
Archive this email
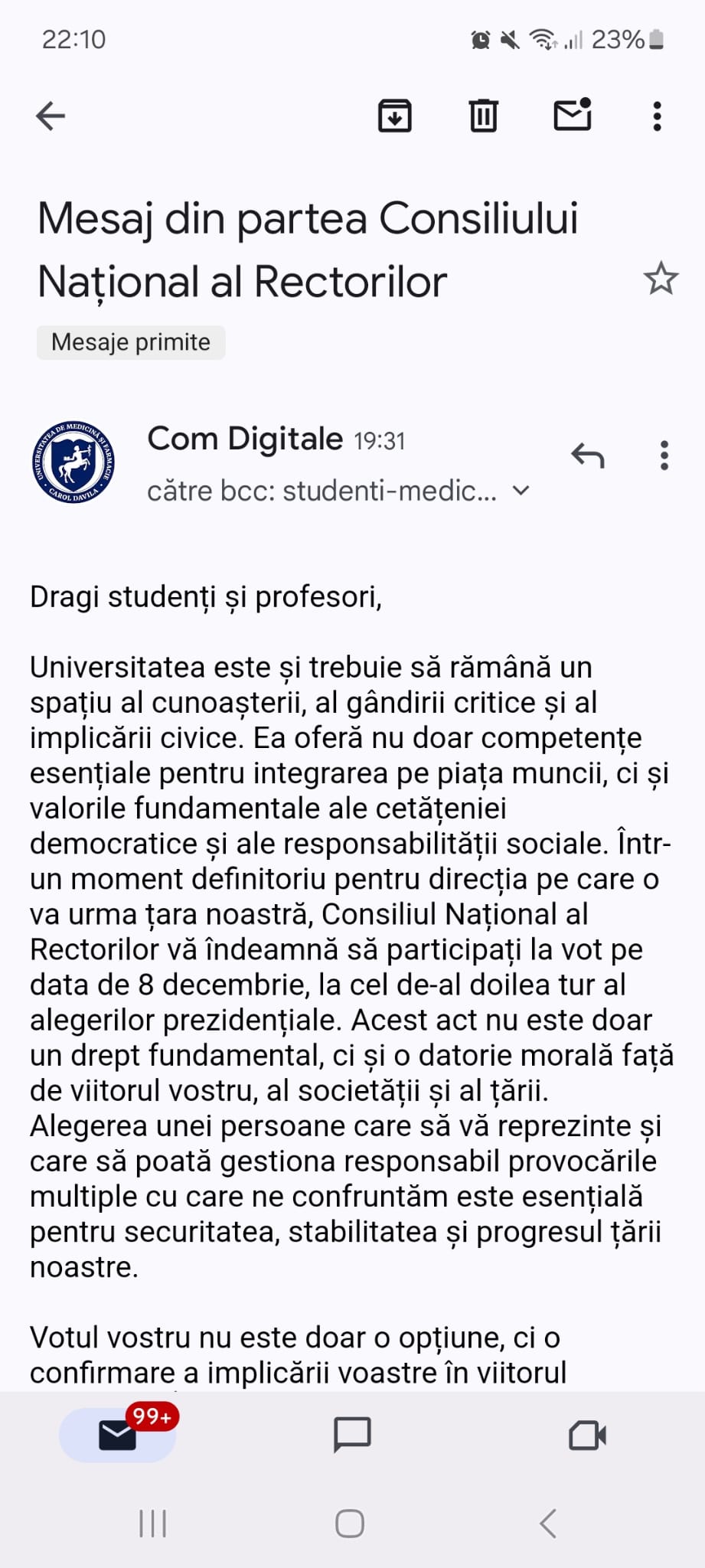coord(395,116)
